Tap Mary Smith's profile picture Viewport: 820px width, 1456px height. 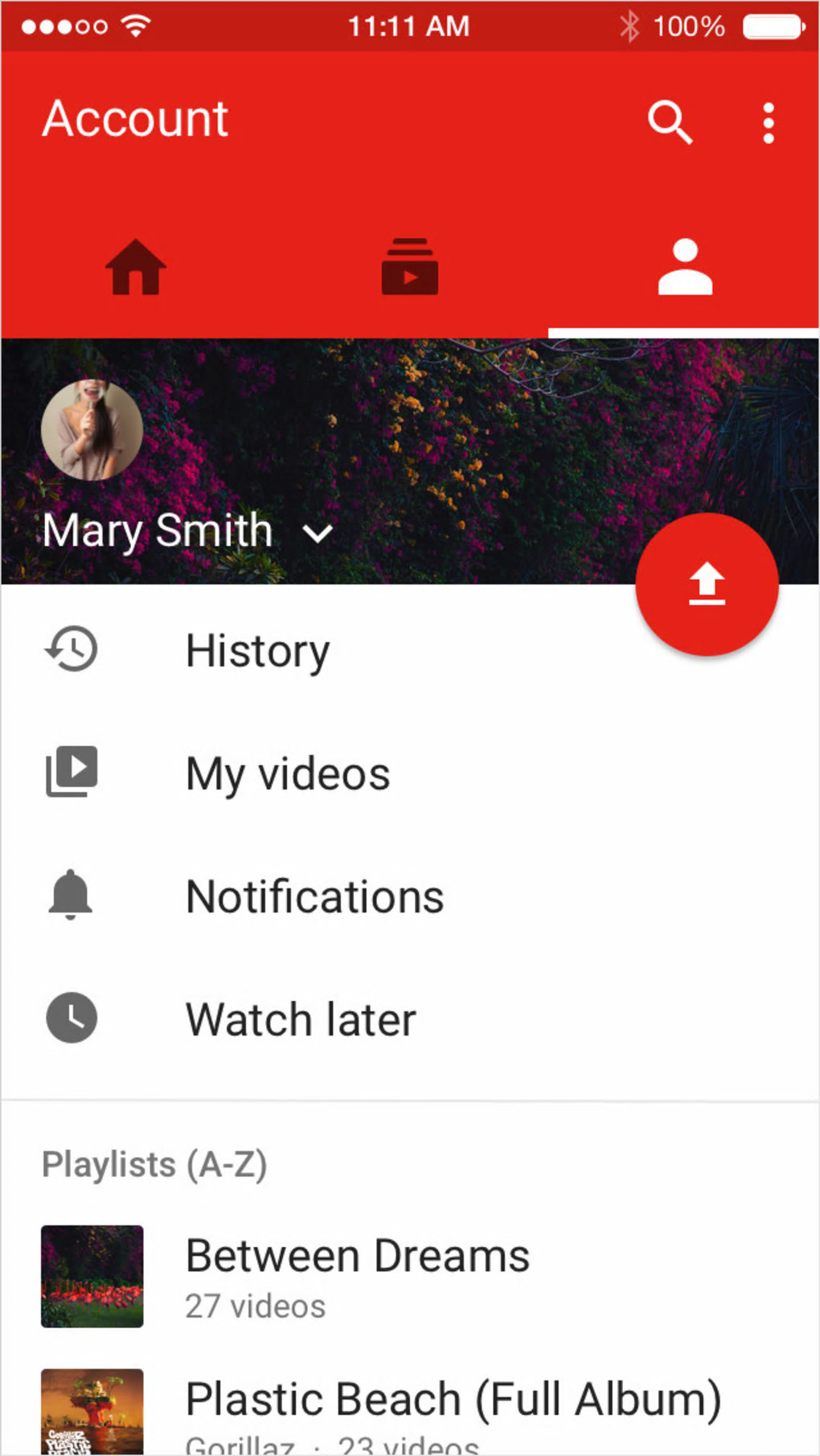(92, 430)
